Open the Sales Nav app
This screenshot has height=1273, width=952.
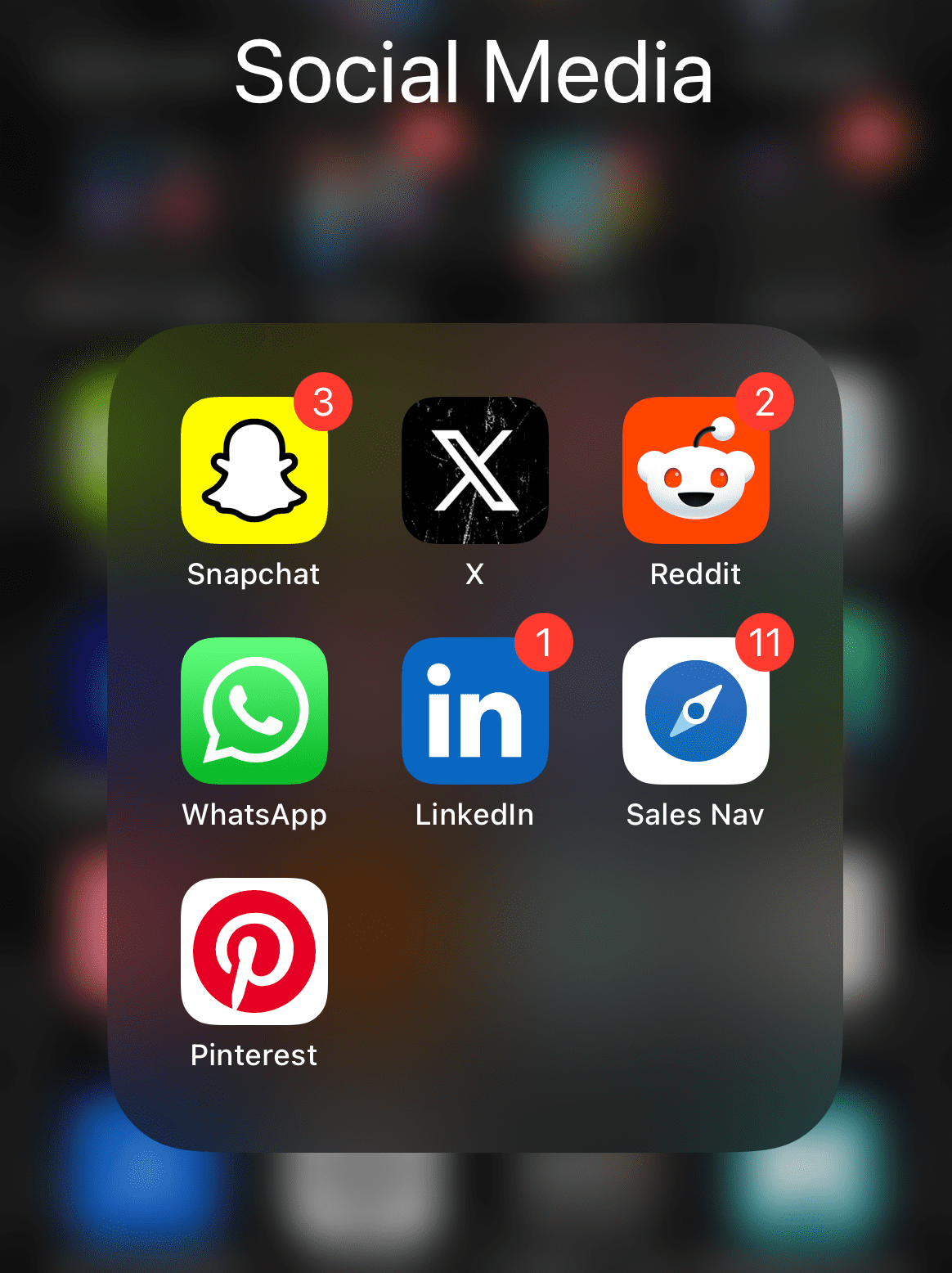pos(695,710)
